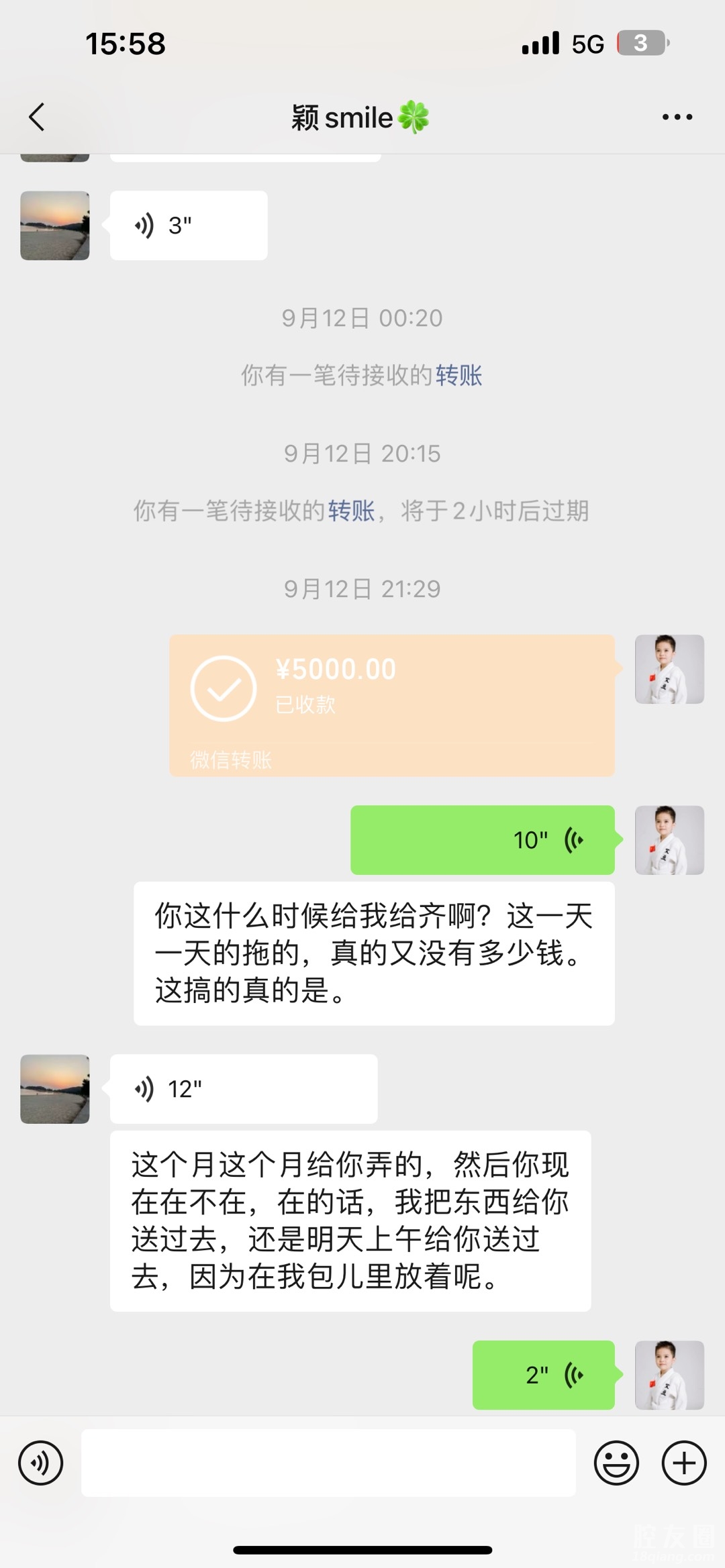Viewport: 725px width, 1568px height.
Task: Open the 转账 link in the expiry notice
Action: (351, 511)
